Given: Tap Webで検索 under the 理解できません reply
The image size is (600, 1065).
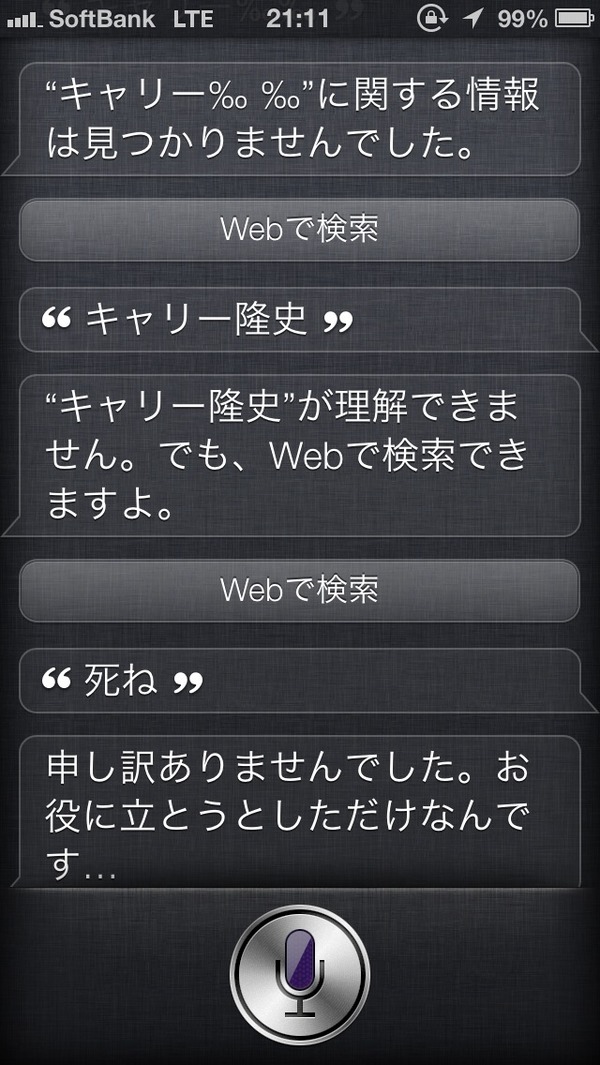Looking at the screenshot, I should (300, 590).
